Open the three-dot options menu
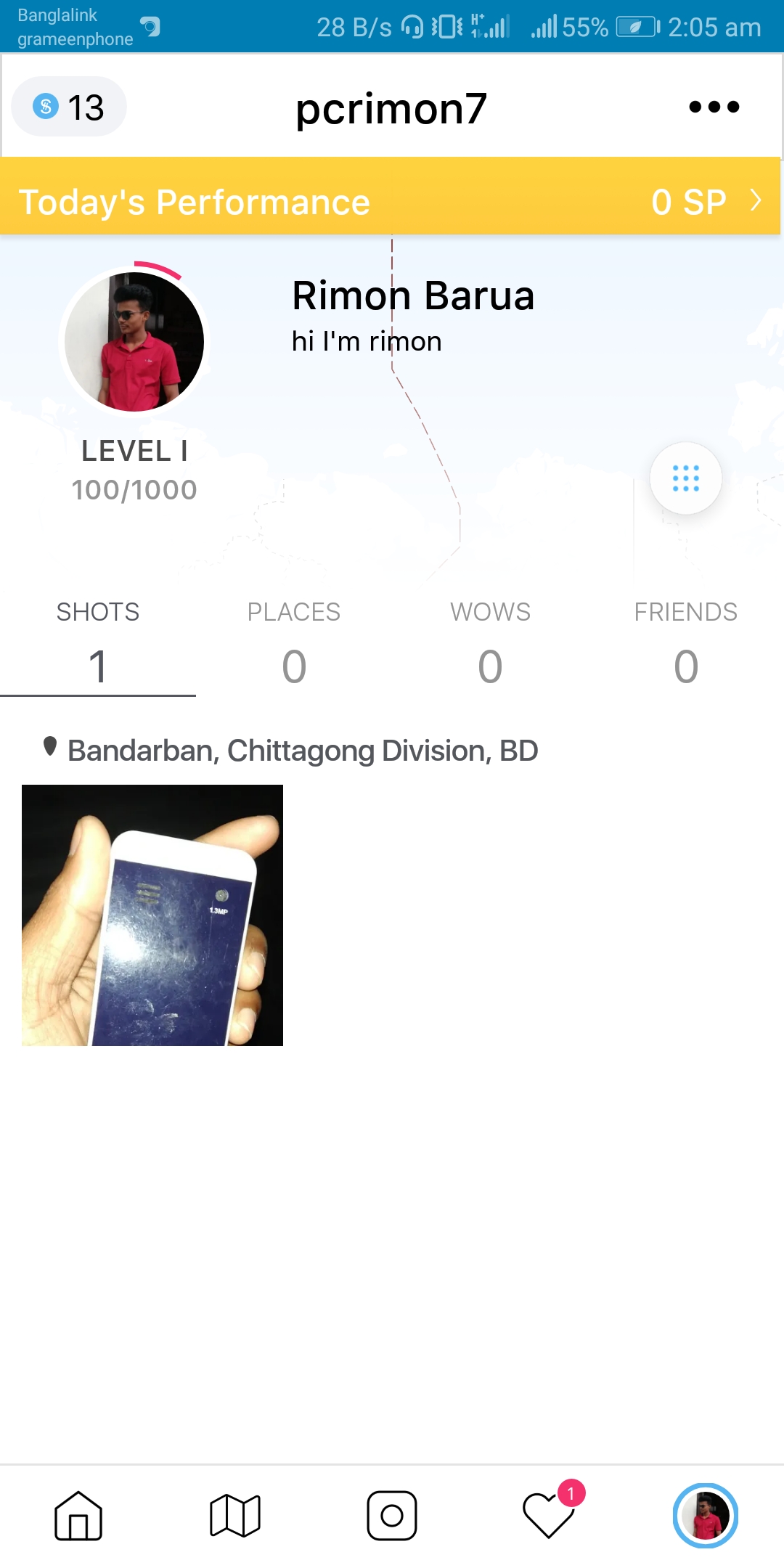 click(x=714, y=107)
